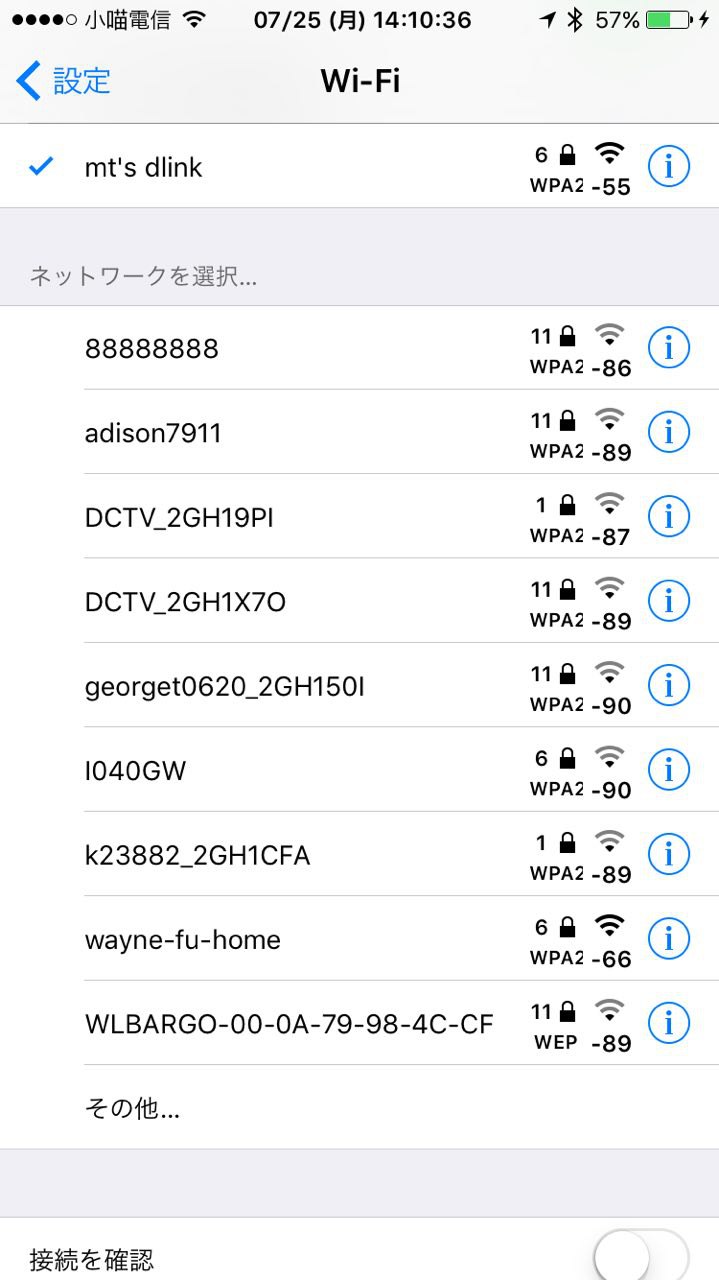The height and width of the screenshot is (1280, 719).
Task: Connect to DCTV_2GH19PI
Action: click(179, 517)
